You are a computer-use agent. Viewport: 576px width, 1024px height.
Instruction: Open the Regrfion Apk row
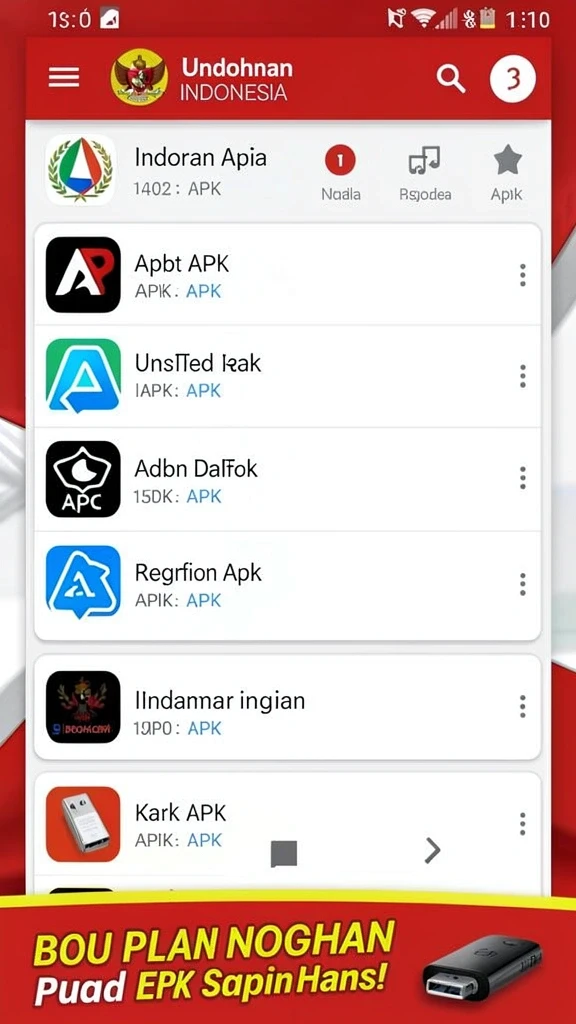(287, 583)
